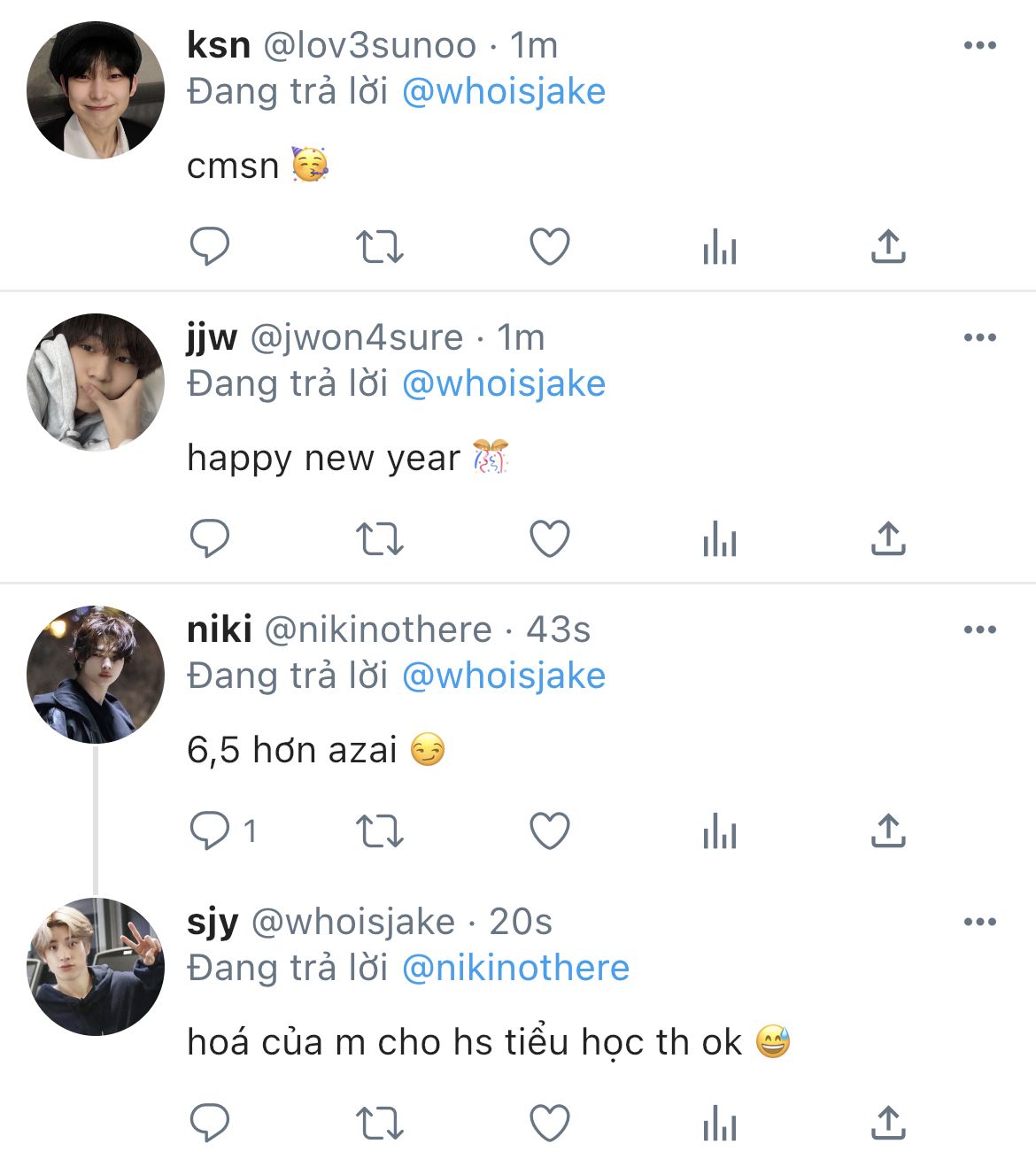Viewport: 1036px width, 1159px height.
Task: Retweet jjw's "happy new year" reply
Action: click(379, 539)
